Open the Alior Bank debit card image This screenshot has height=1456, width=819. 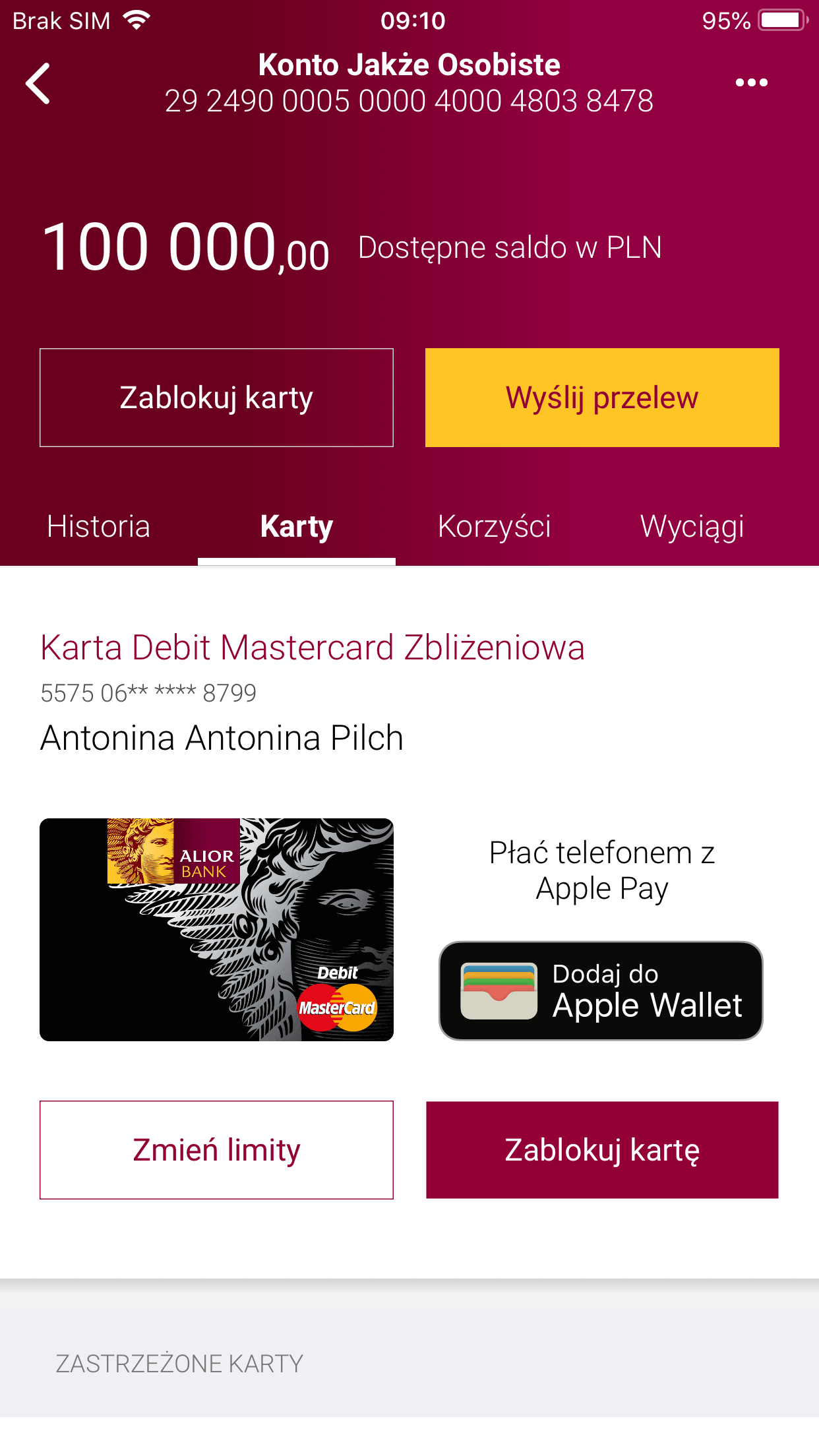(216, 930)
